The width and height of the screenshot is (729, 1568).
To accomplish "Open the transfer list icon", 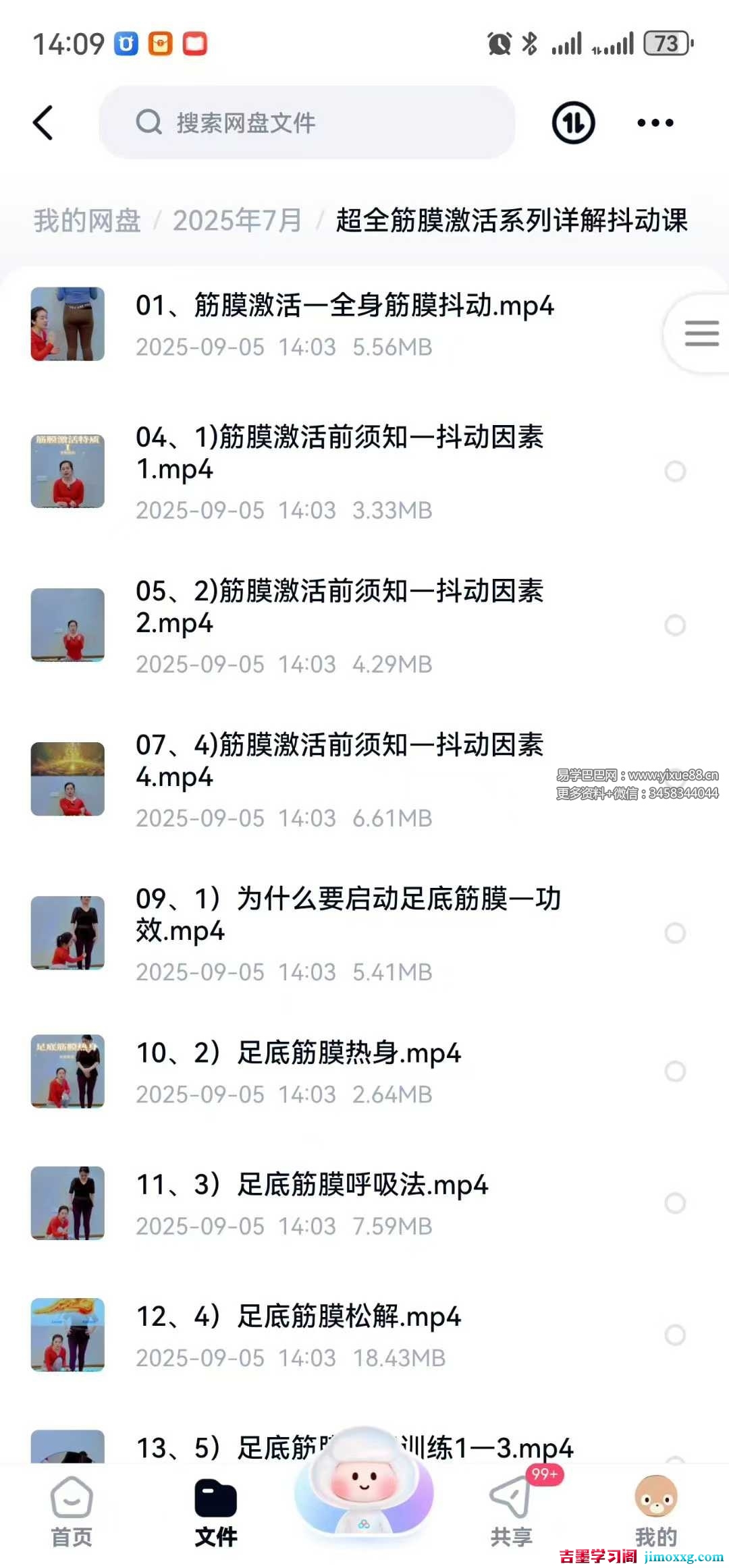I will click(x=573, y=123).
